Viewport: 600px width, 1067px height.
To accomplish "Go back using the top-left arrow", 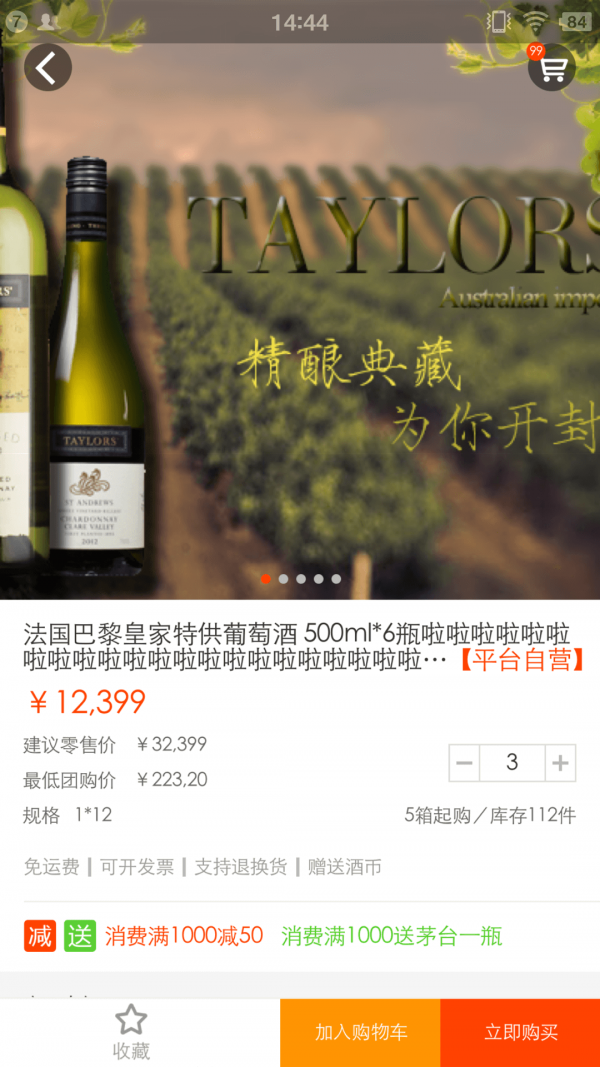I will click(x=47, y=68).
